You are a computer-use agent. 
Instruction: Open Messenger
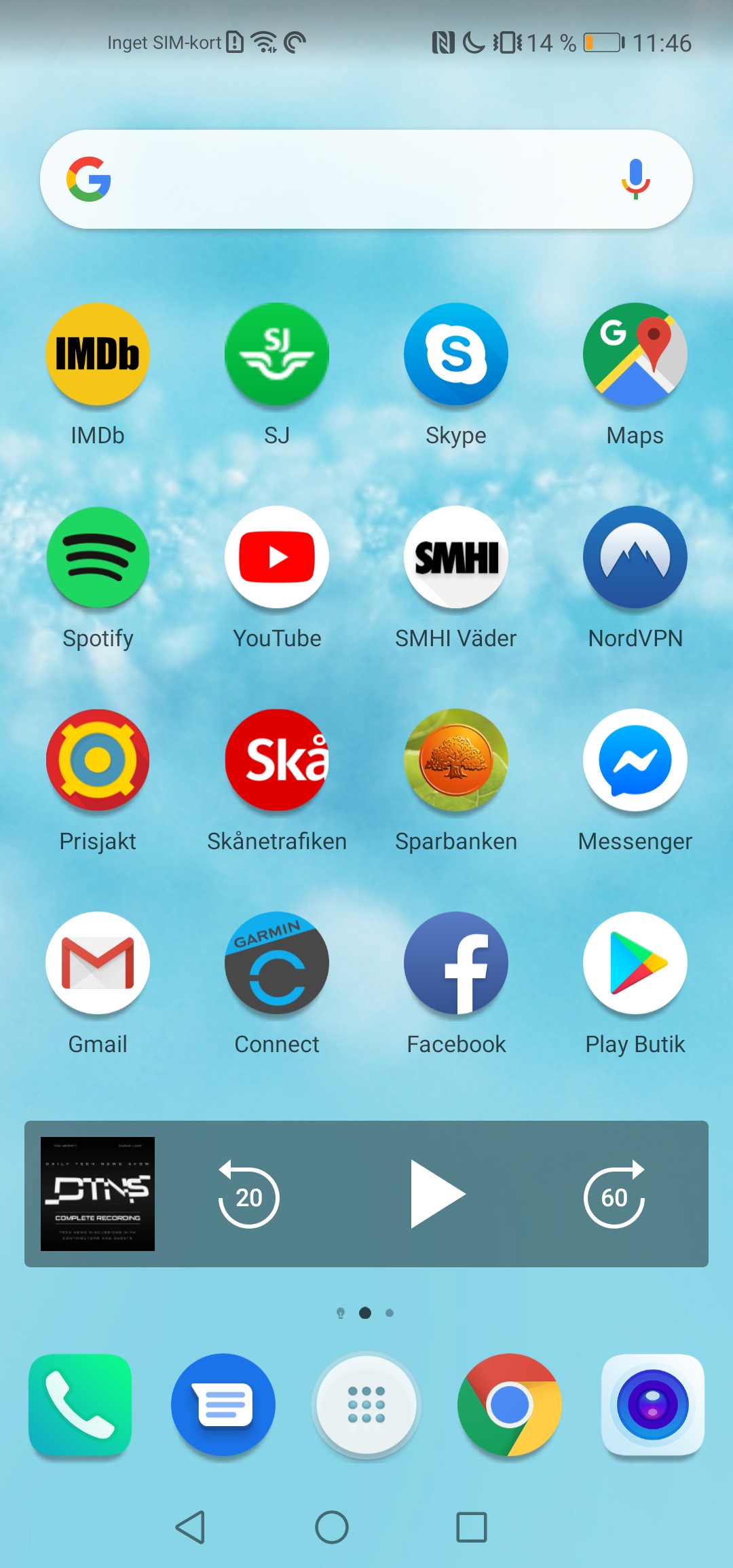click(635, 760)
